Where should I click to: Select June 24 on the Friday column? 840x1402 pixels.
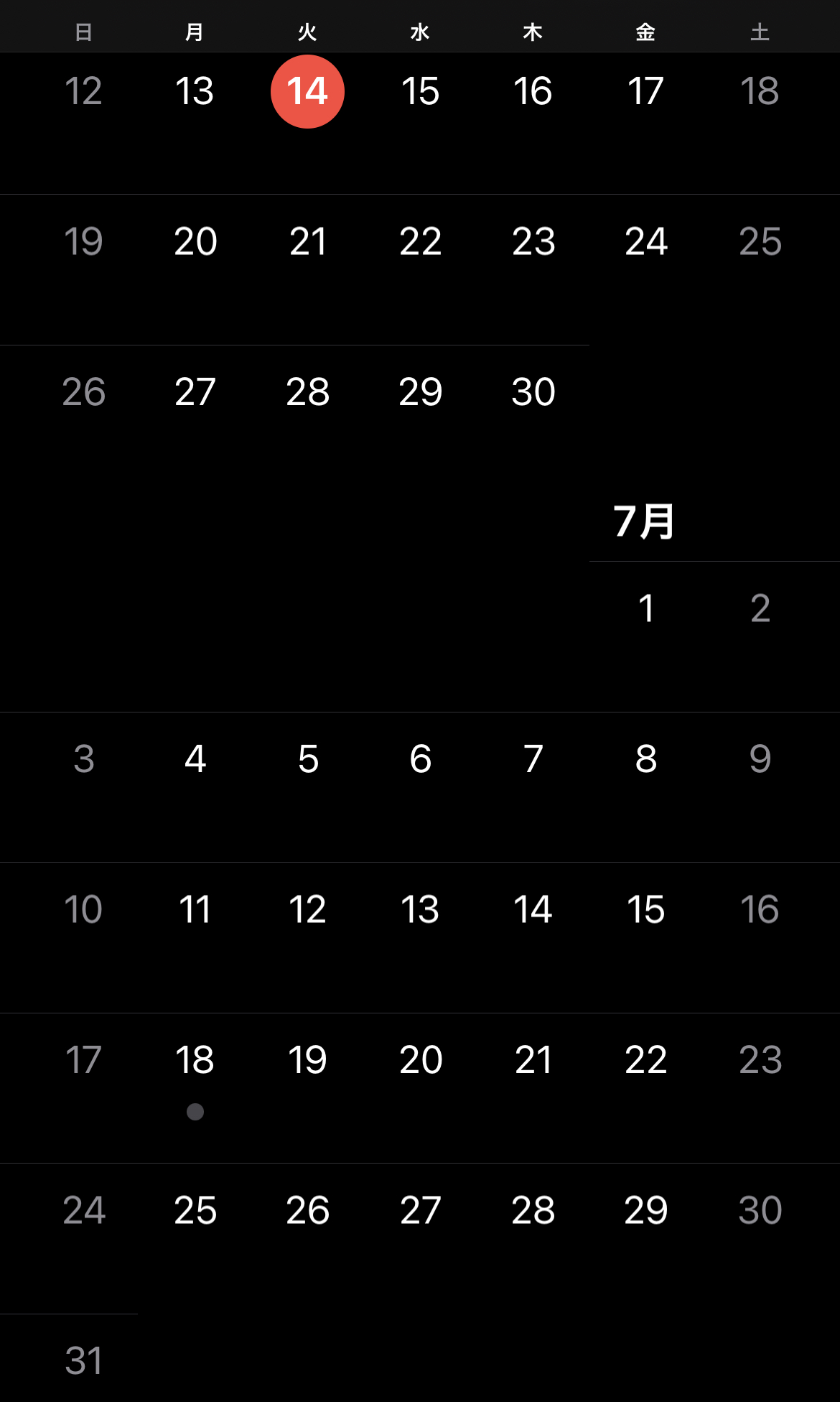645,241
